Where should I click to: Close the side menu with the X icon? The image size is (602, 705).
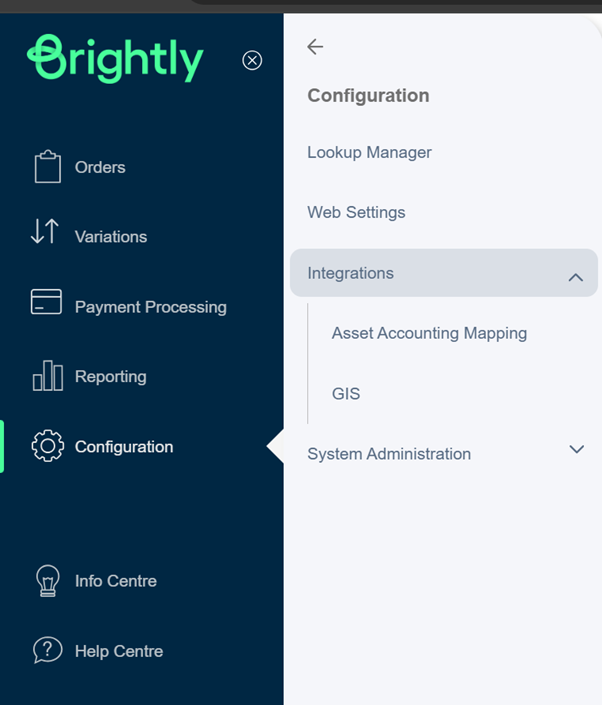[252, 60]
